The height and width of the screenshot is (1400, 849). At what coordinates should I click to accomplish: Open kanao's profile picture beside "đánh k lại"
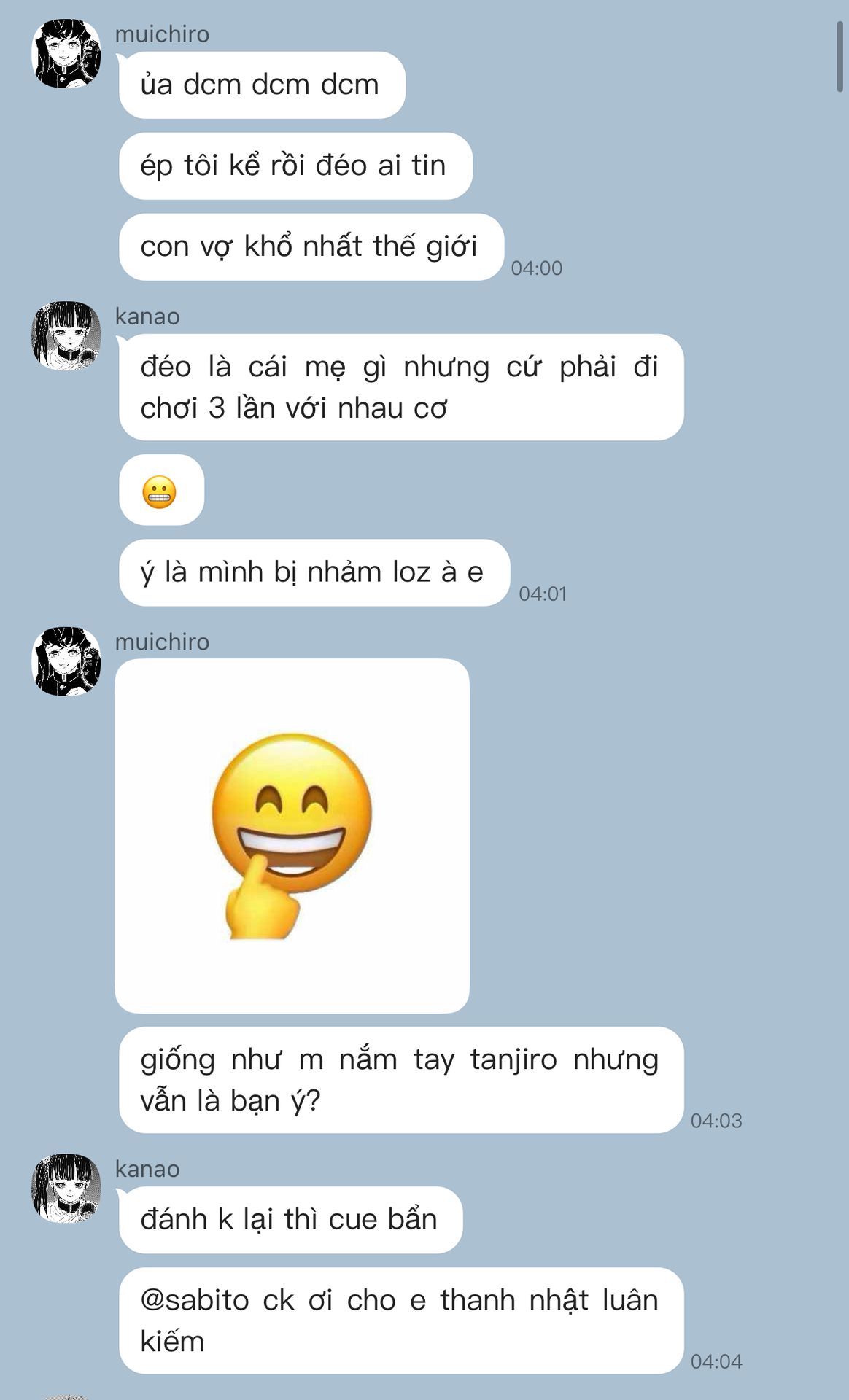[66, 1188]
